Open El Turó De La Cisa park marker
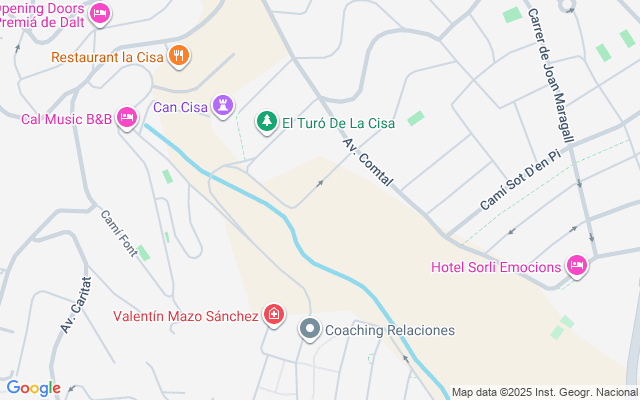 pyautogui.click(x=266, y=122)
